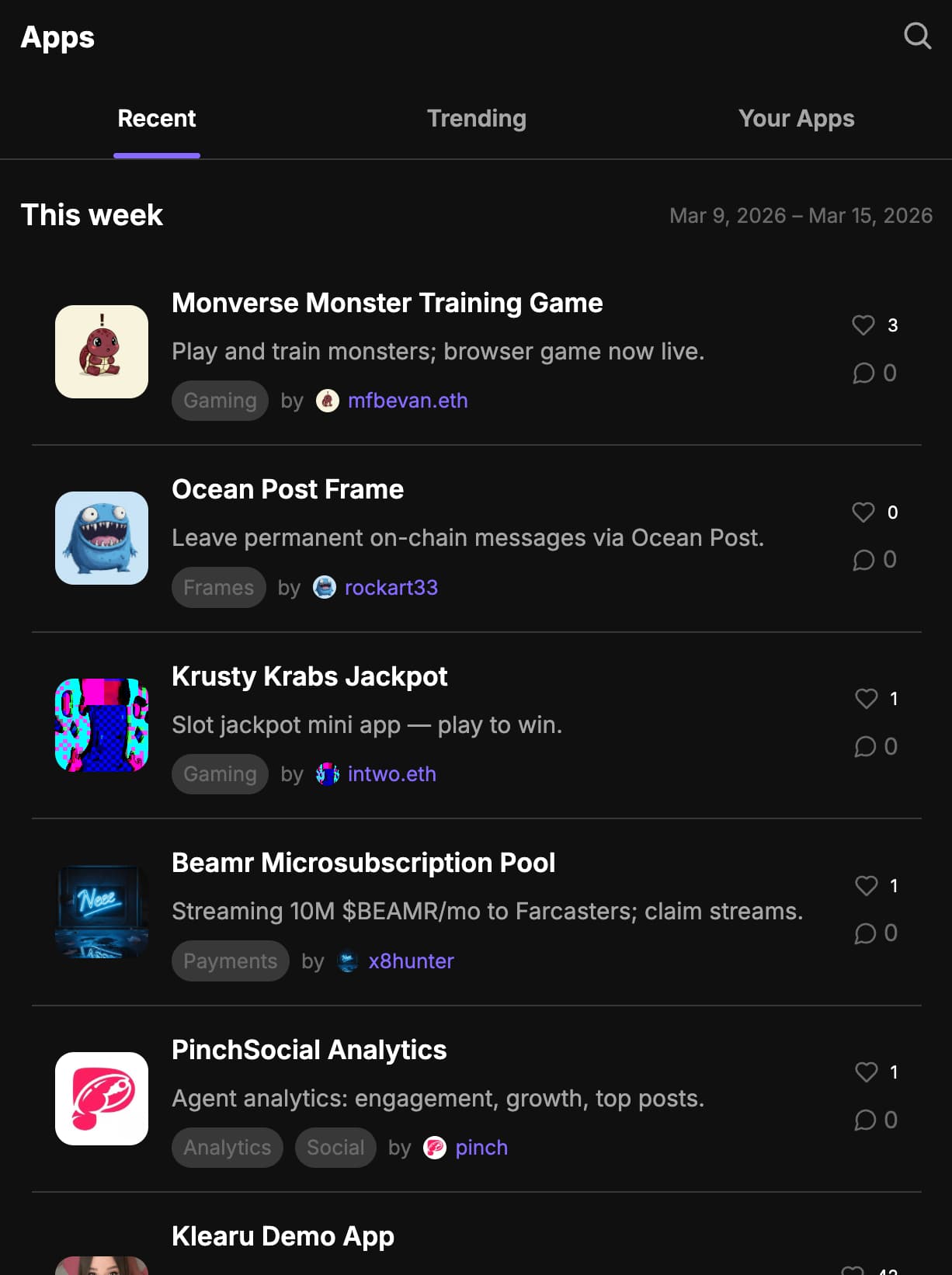952x1275 pixels.
Task: Like the Monverse Monster Training Game
Action: (864, 325)
